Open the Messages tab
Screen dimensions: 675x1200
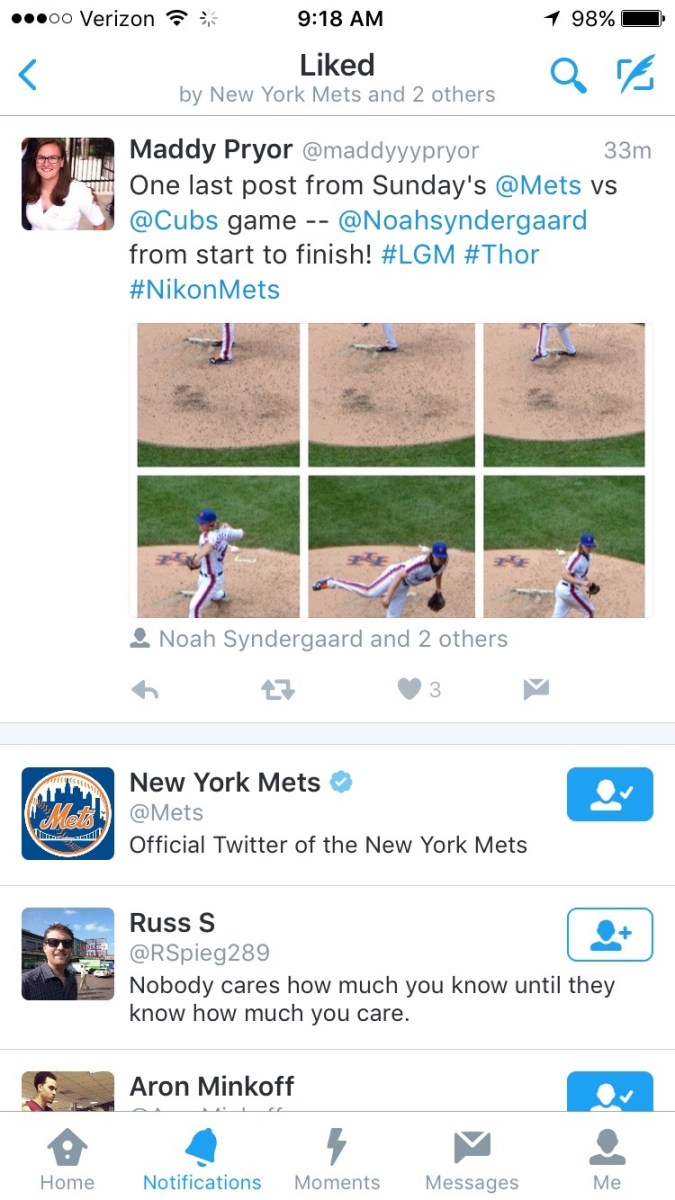[472, 1160]
